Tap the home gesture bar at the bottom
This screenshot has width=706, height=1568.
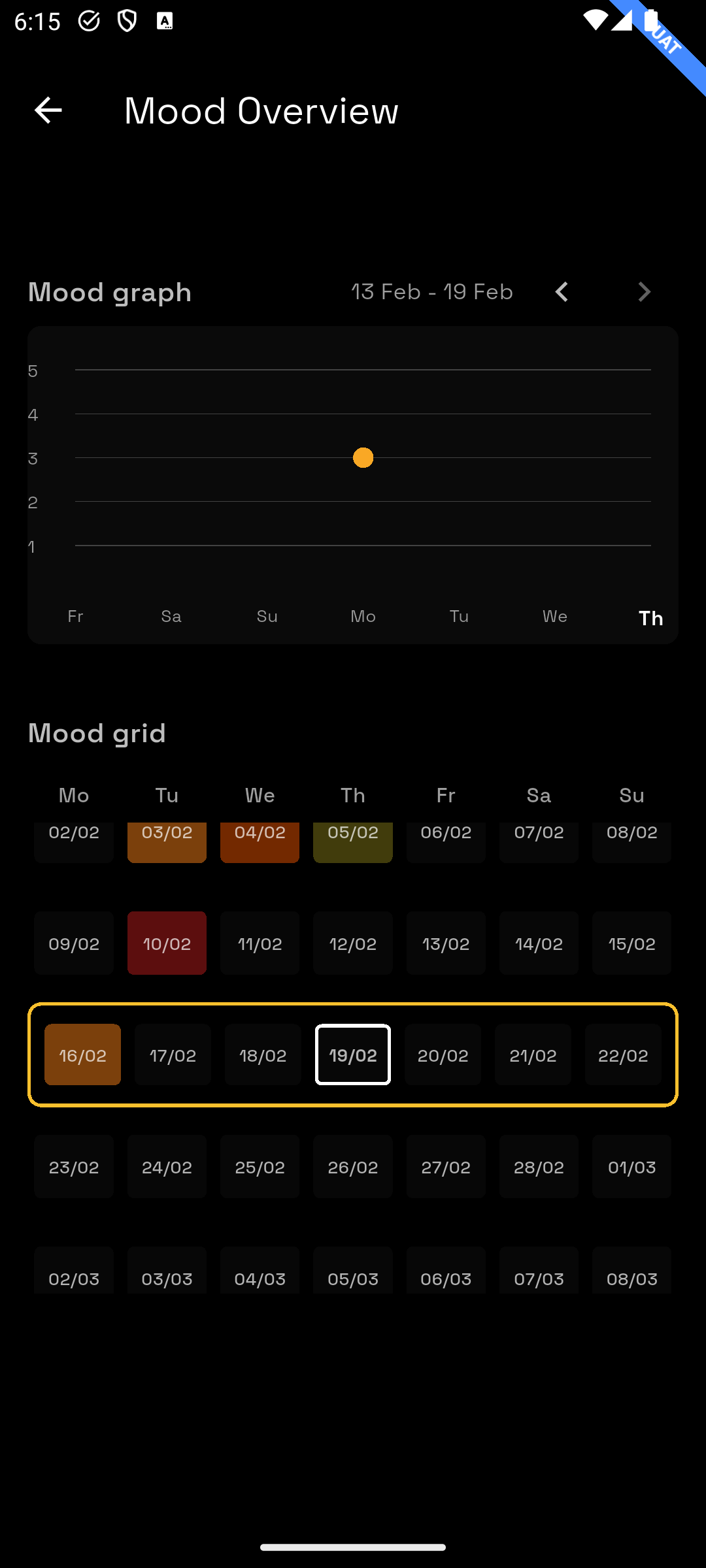click(x=353, y=1546)
